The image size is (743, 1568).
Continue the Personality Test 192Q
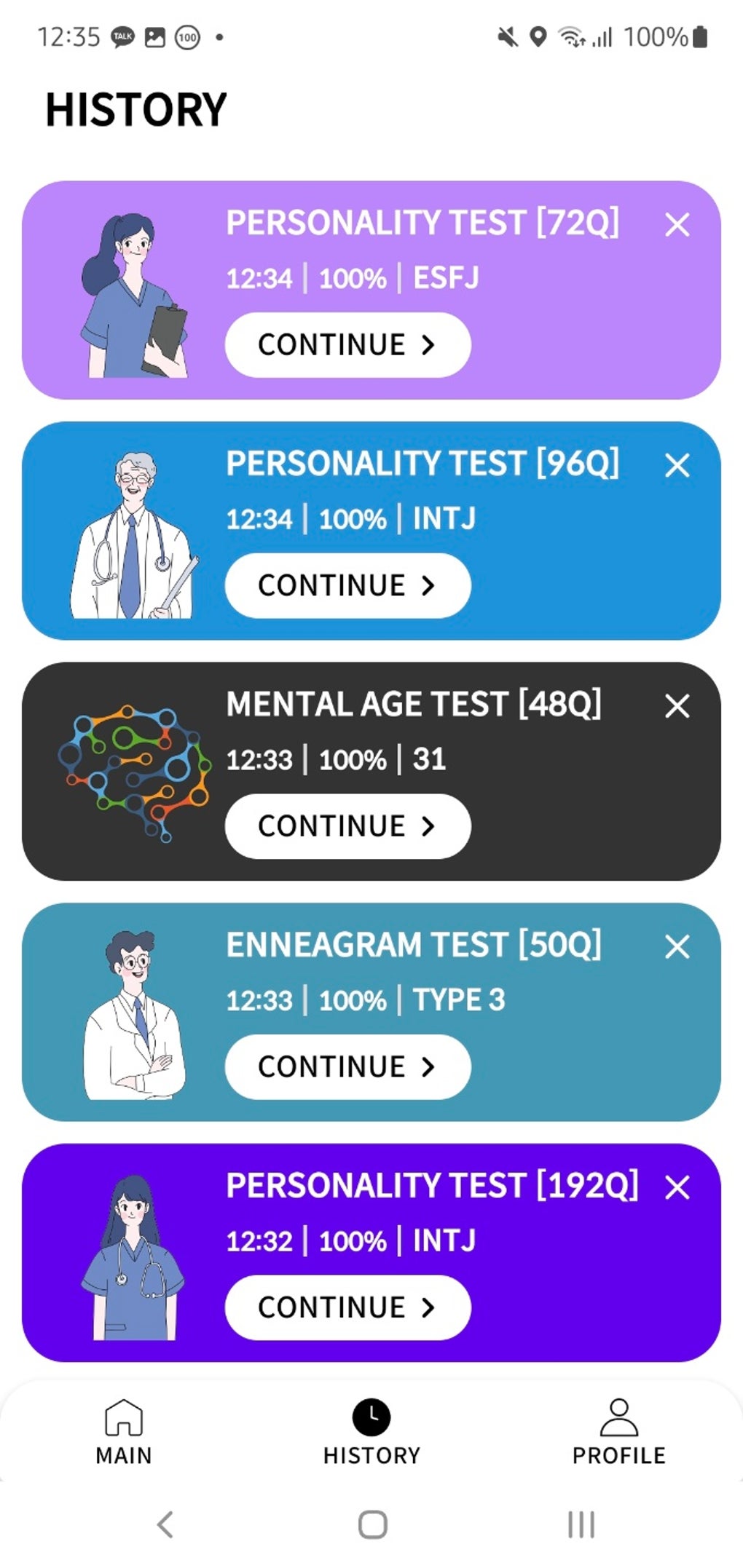click(x=347, y=1307)
